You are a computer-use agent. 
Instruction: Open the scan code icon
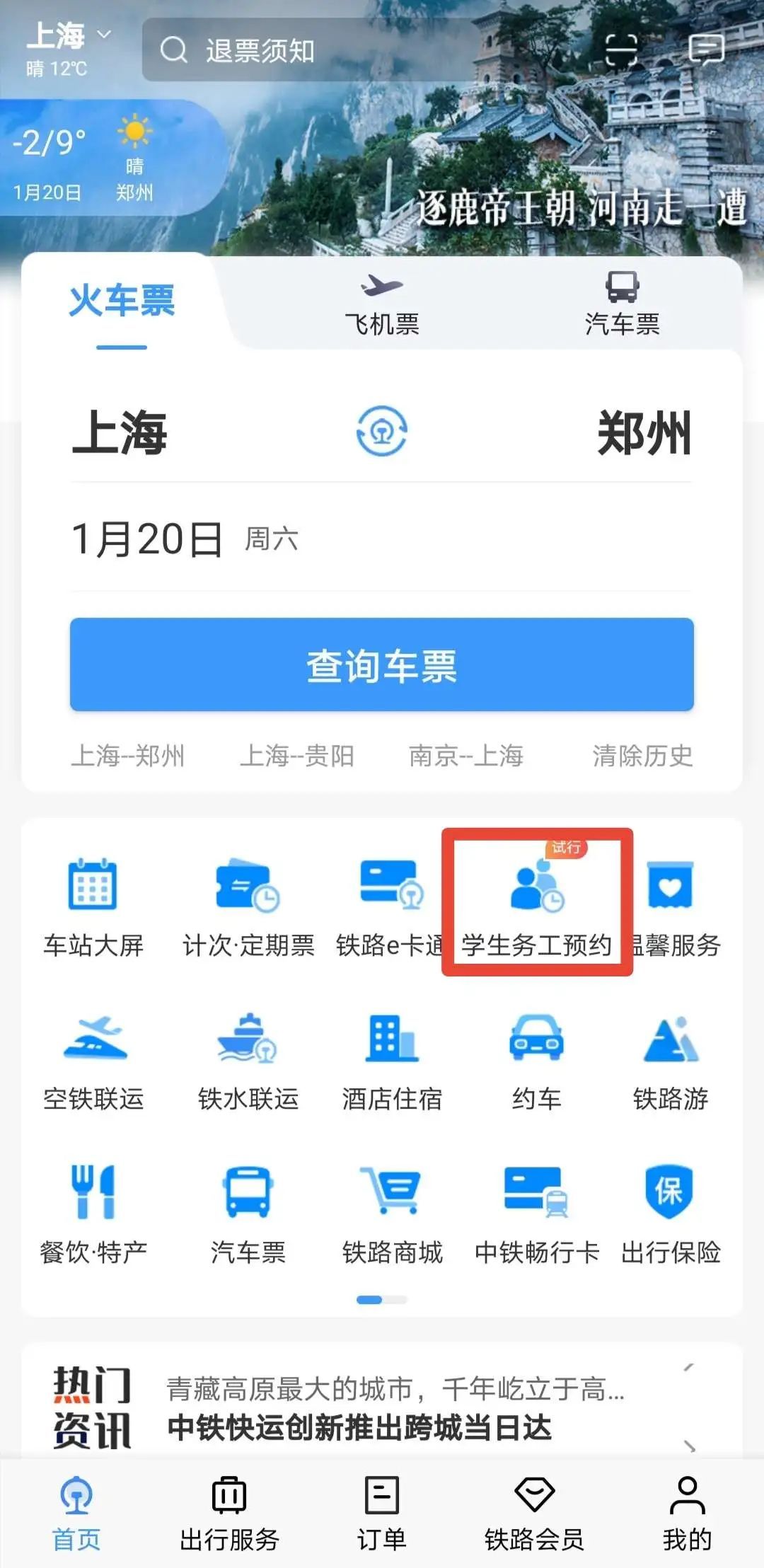point(621,50)
